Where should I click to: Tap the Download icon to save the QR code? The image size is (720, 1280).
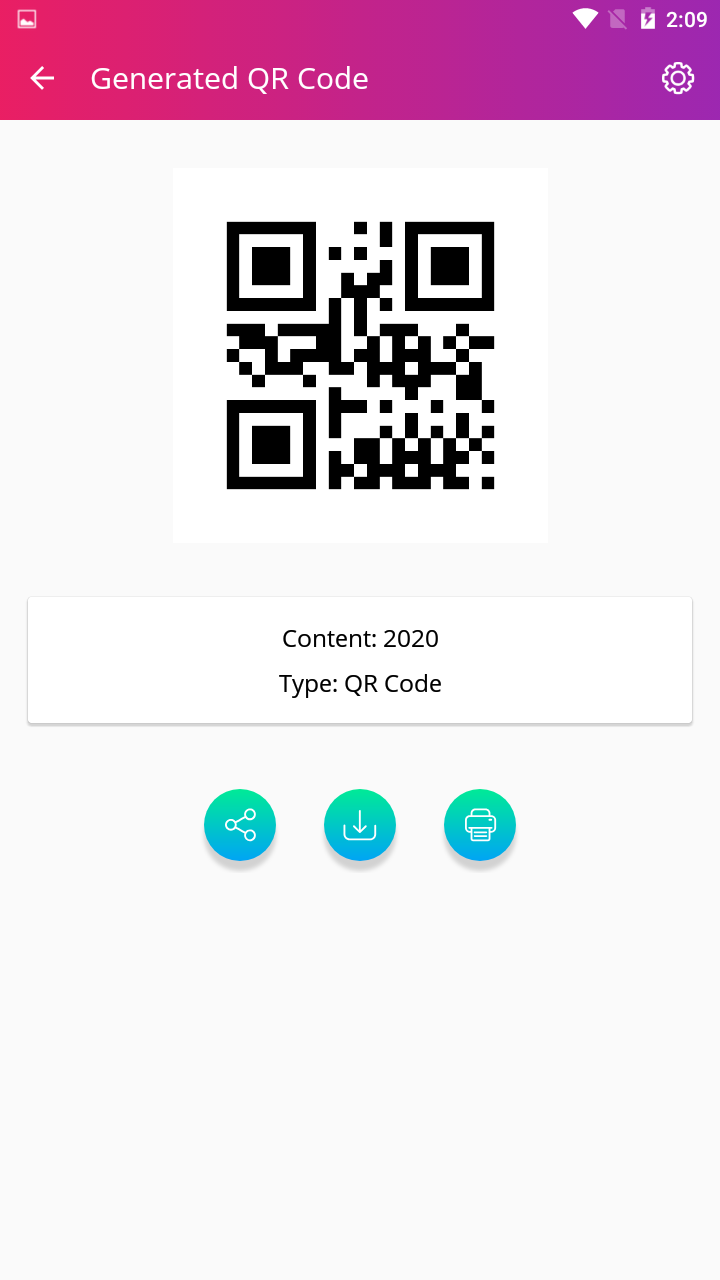(360, 824)
